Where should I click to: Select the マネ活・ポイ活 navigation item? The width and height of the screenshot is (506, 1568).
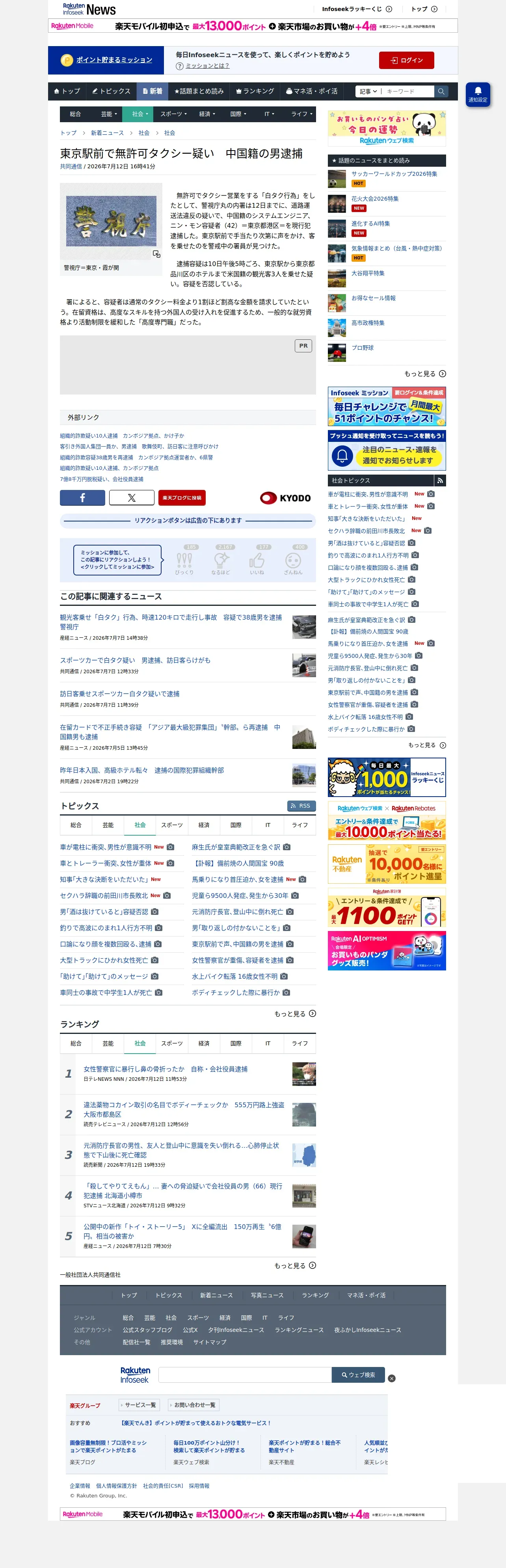312,91
